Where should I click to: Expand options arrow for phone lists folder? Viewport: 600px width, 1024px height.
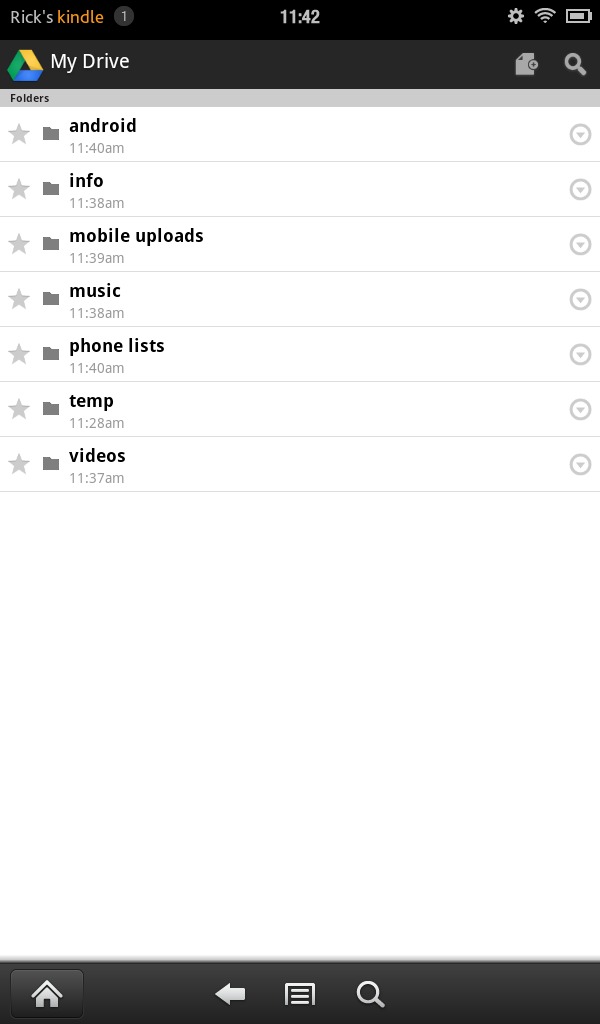coord(580,354)
